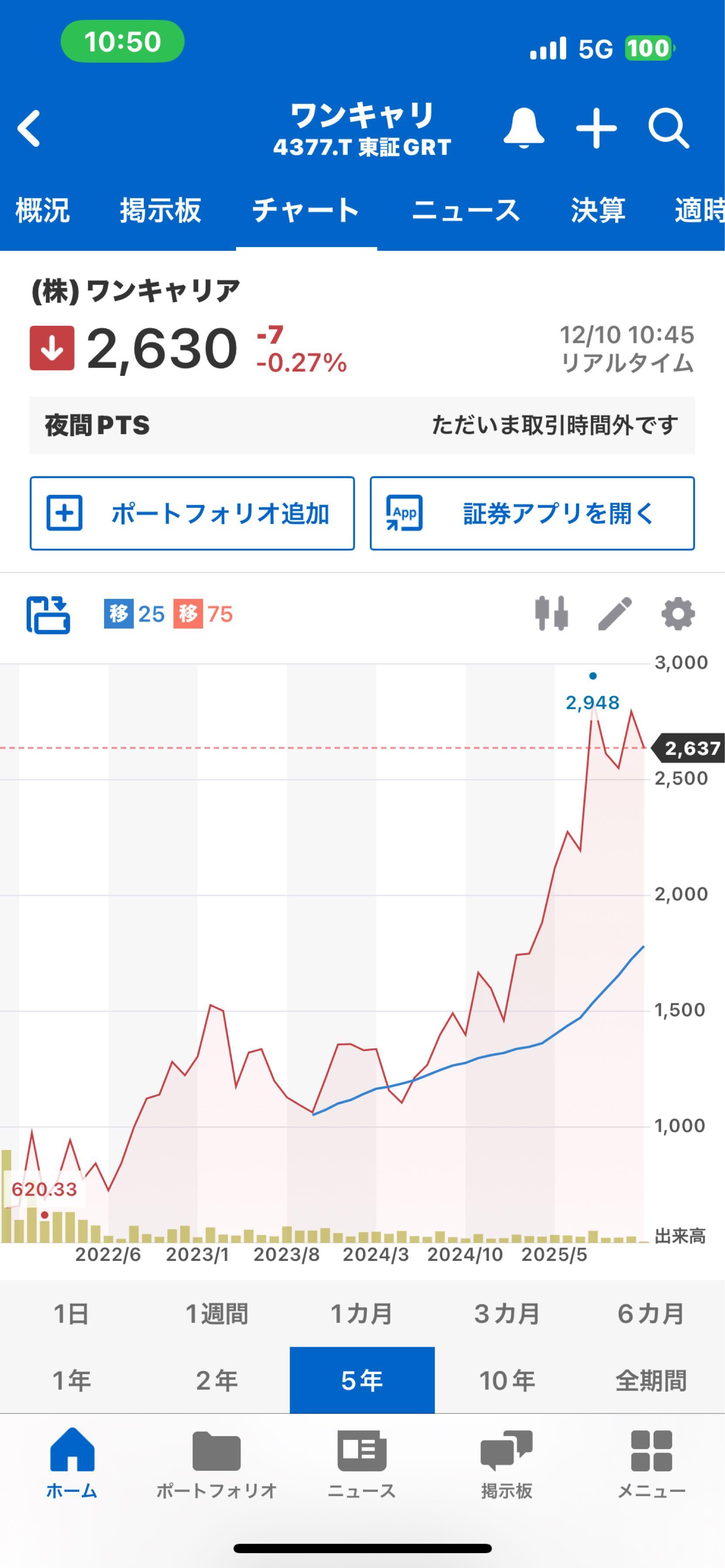
Task: Open the notification bell icon
Action: [525, 128]
